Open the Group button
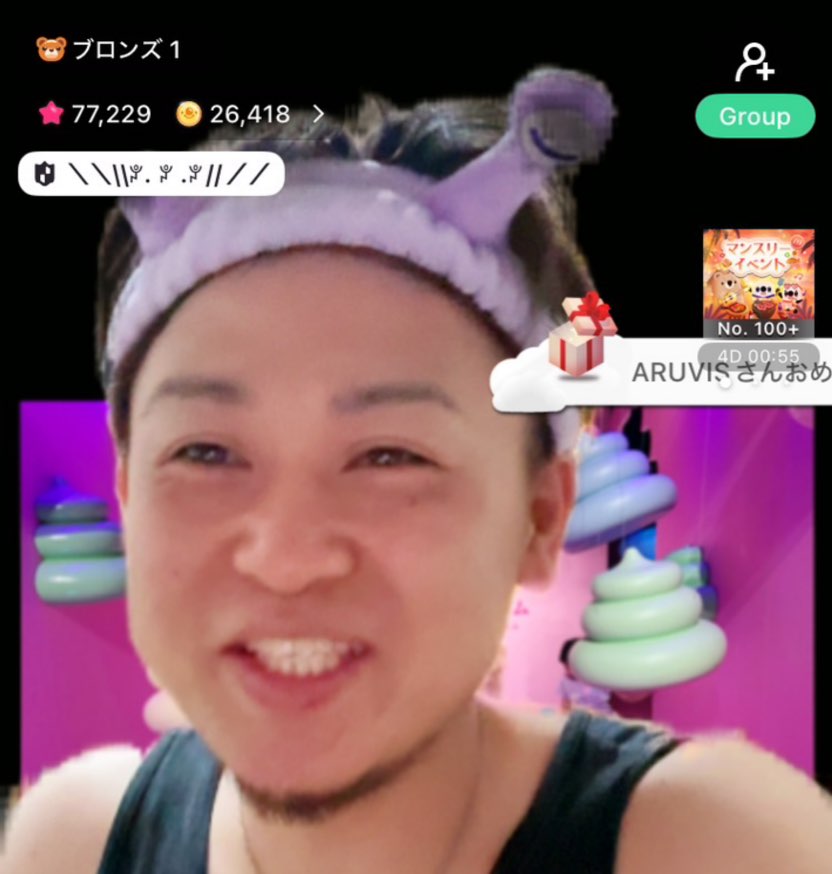This screenshot has width=832, height=874. [755, 117]
